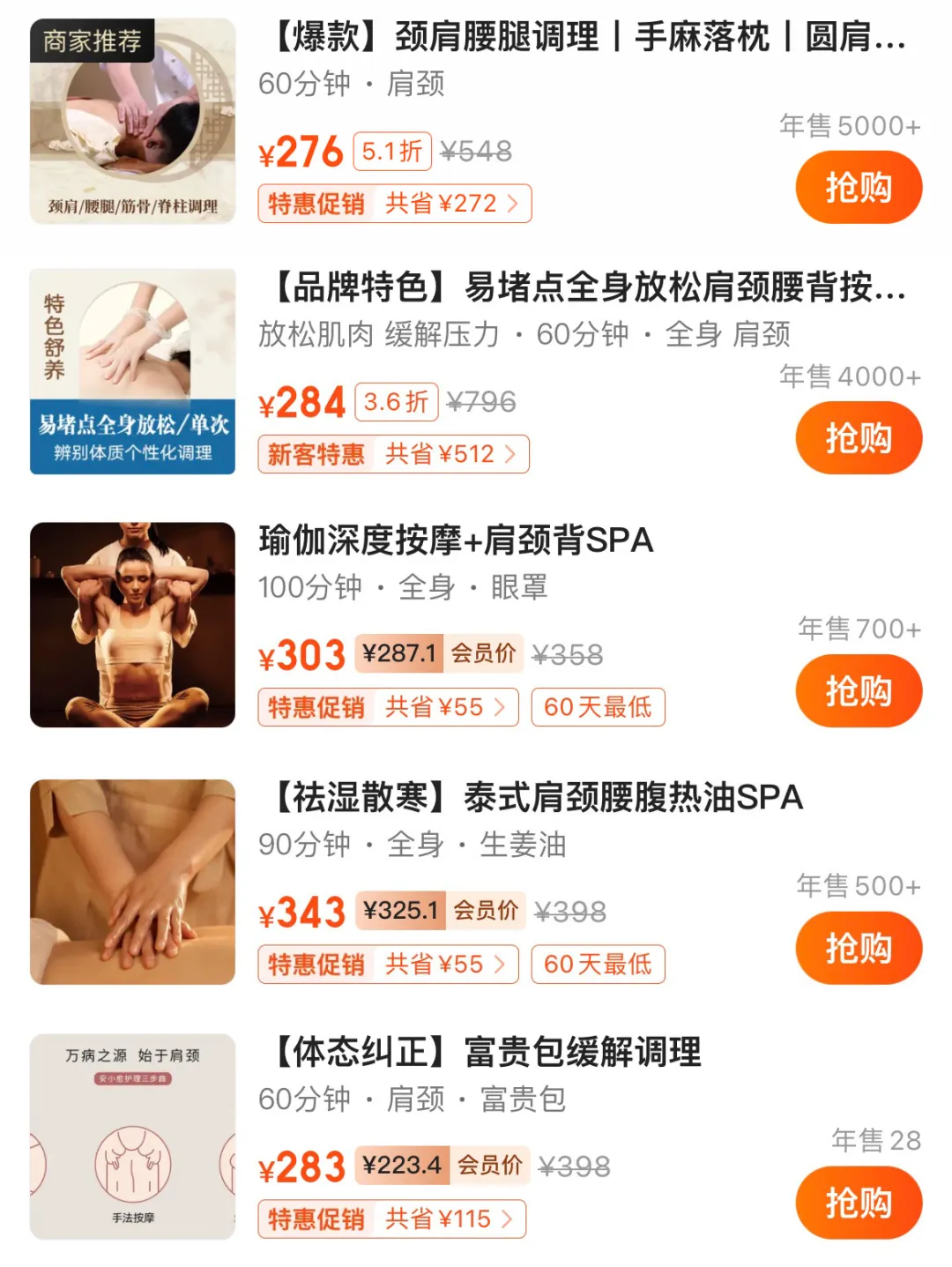The height and width of the screenshot is (1267, 952).
Task: Tap 抢购 for 颈肩腰腿调理 deal
Action: pyautogui.click(x=858, y=188)
